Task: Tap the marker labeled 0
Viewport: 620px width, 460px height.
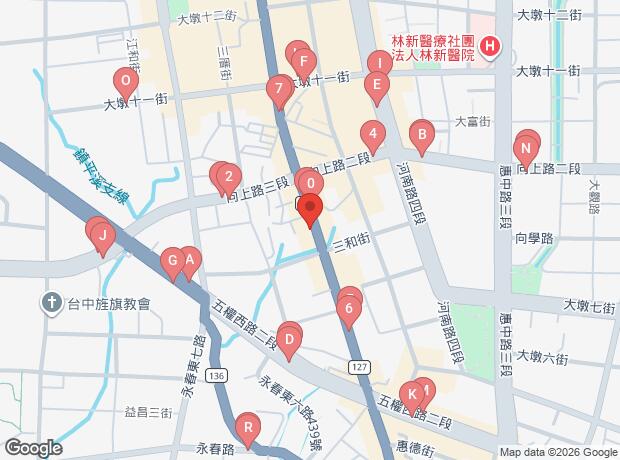Action: 311,184
